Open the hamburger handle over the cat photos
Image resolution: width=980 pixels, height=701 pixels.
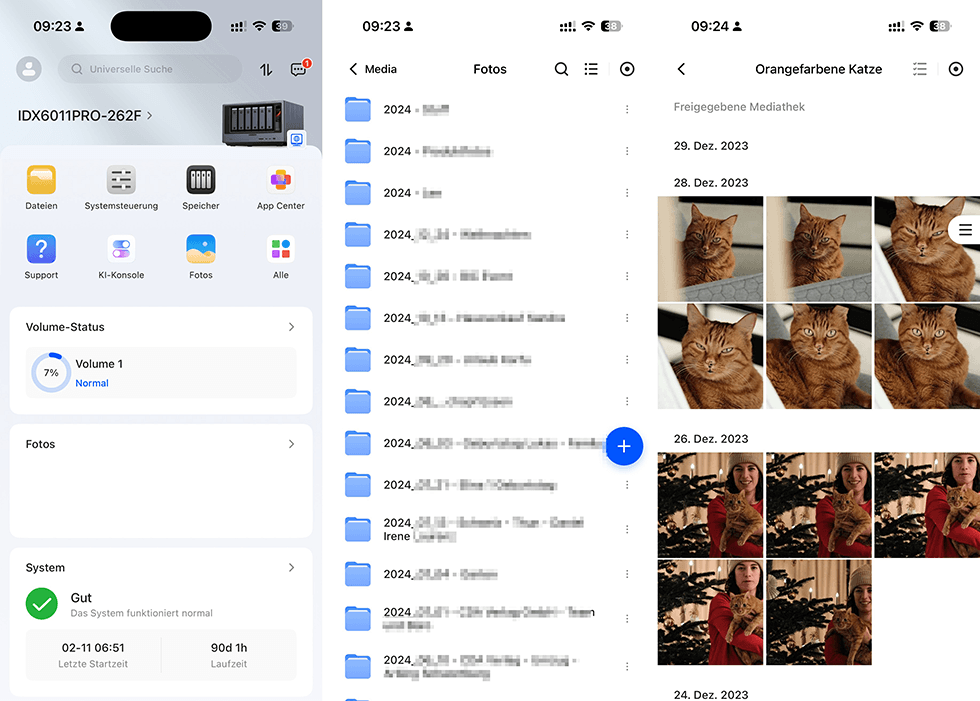tap(964, 230)
